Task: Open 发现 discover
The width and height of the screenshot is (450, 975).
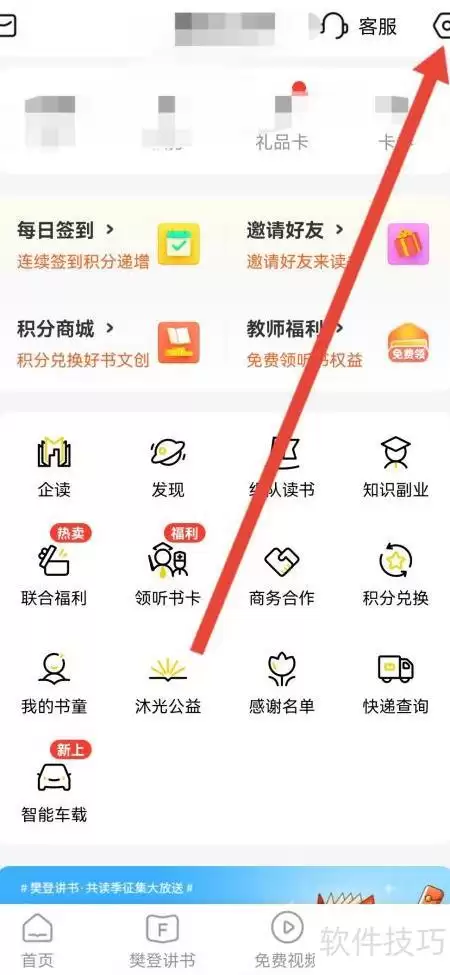Action: pyautogui.click(x=168, y=467)
